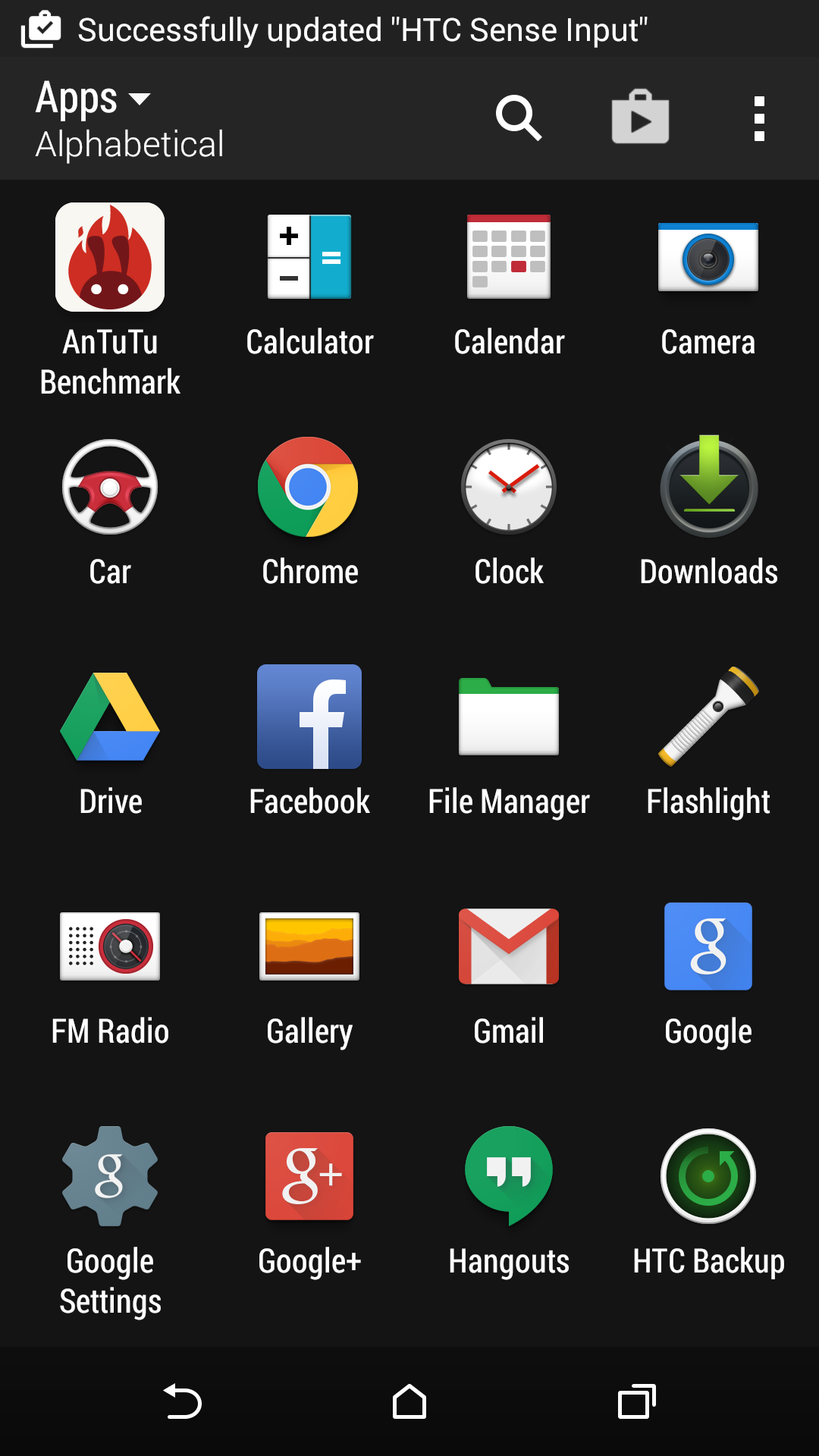Go to the home screen

click(409, 1401)
